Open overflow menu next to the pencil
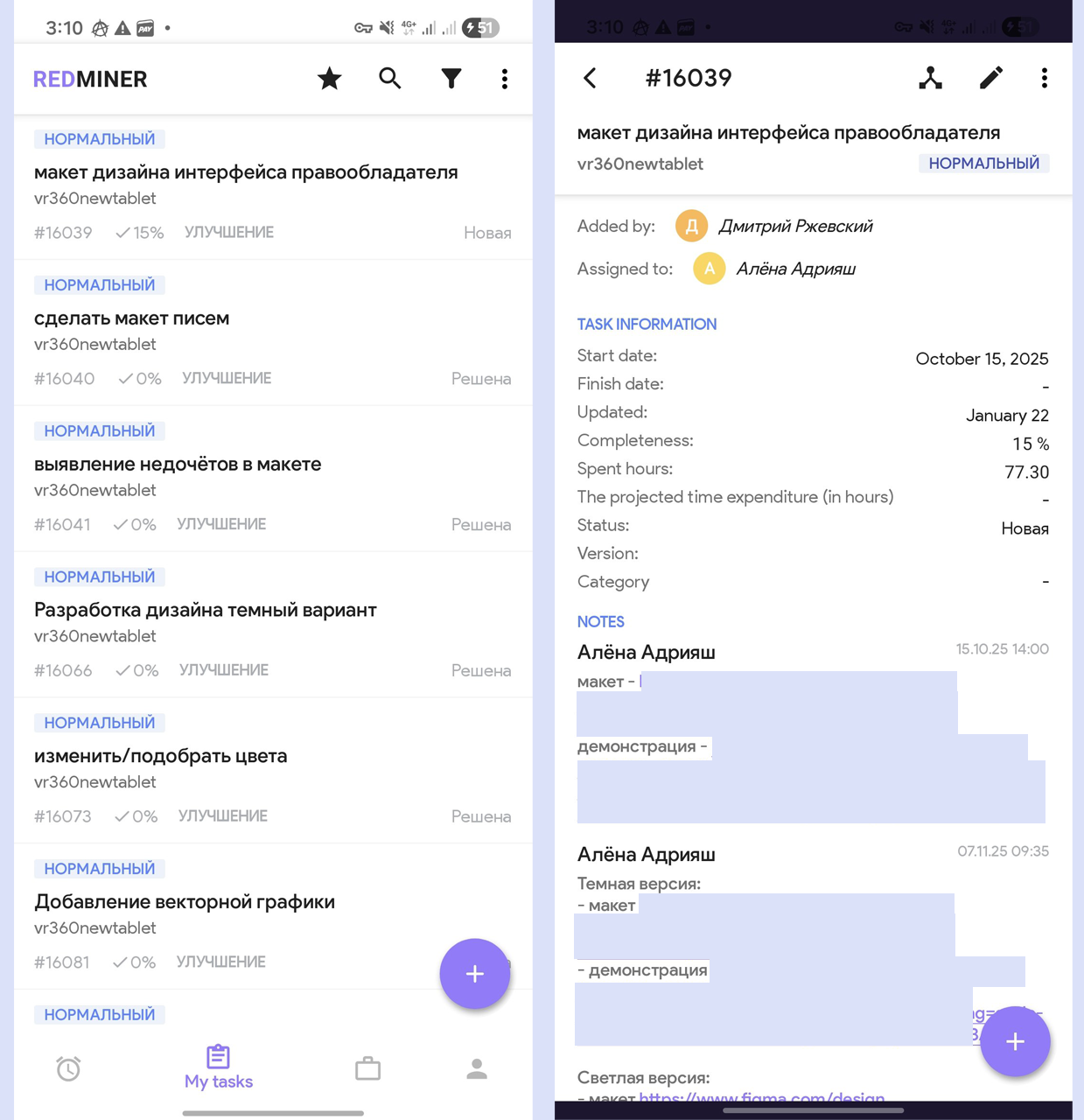This screenshot has width=1084, height=1120. click(1044, 78)
